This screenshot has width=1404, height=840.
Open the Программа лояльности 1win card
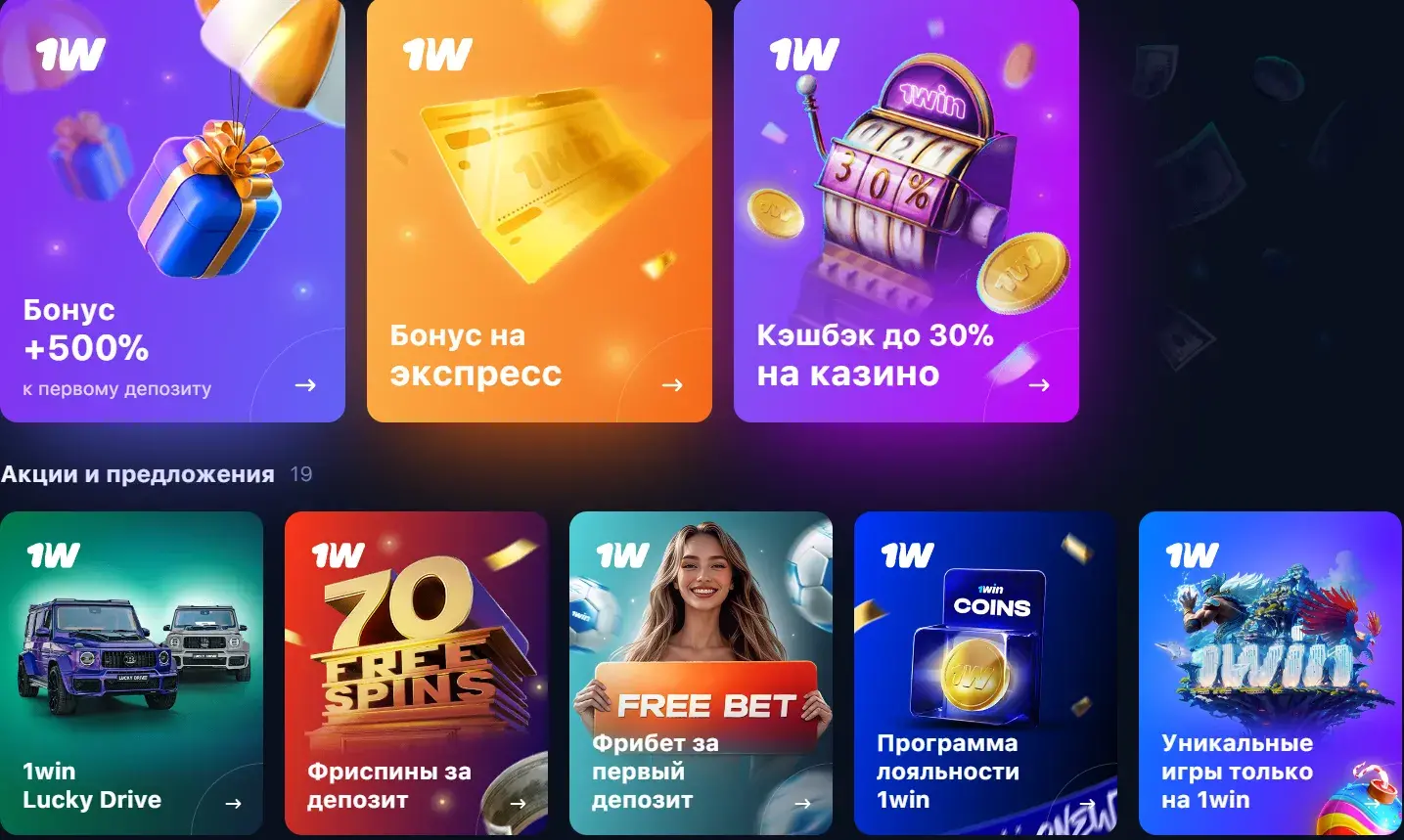pyautogui.click(x=985, y=673)
